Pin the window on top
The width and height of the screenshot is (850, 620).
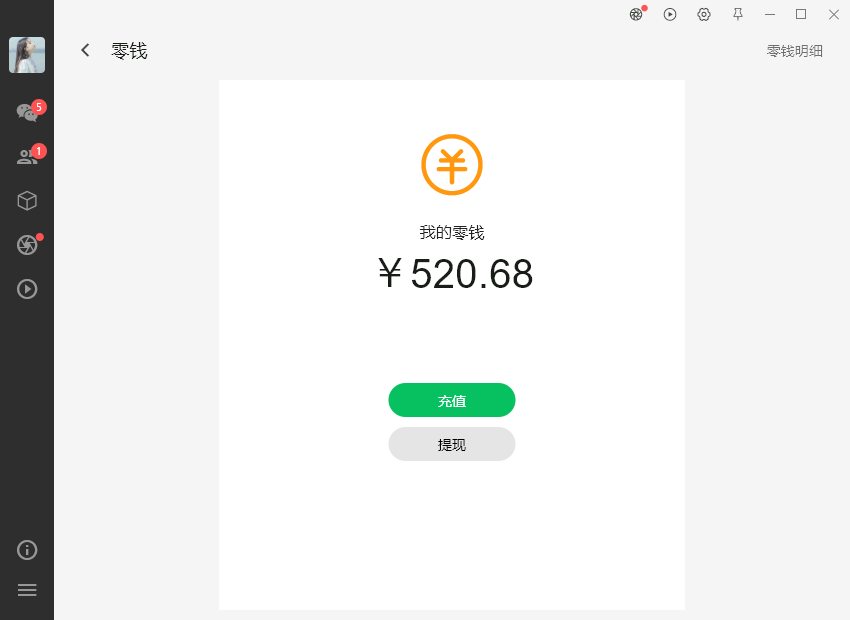pos(738,14)
